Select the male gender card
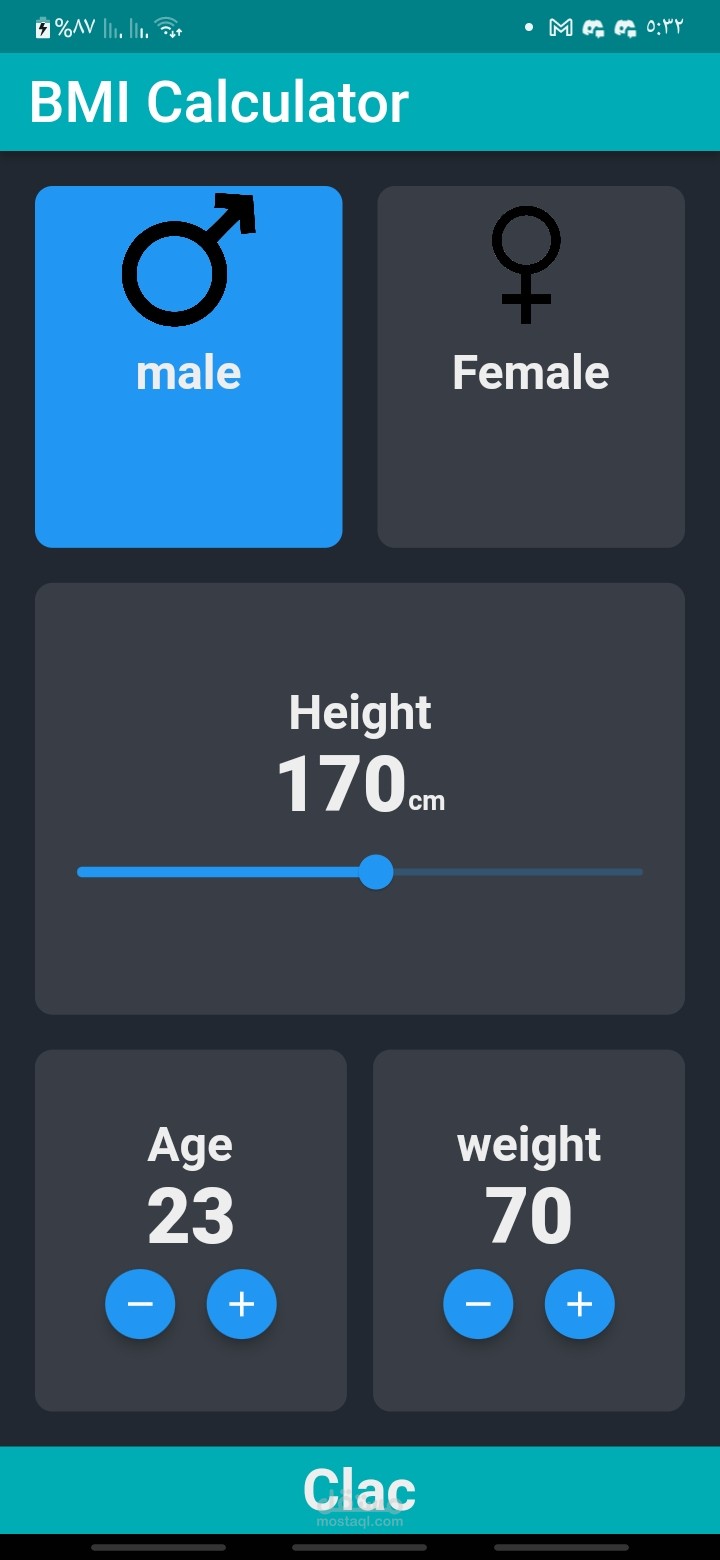The height and width of the screenshot is (1560, 720). click(188, 366)
